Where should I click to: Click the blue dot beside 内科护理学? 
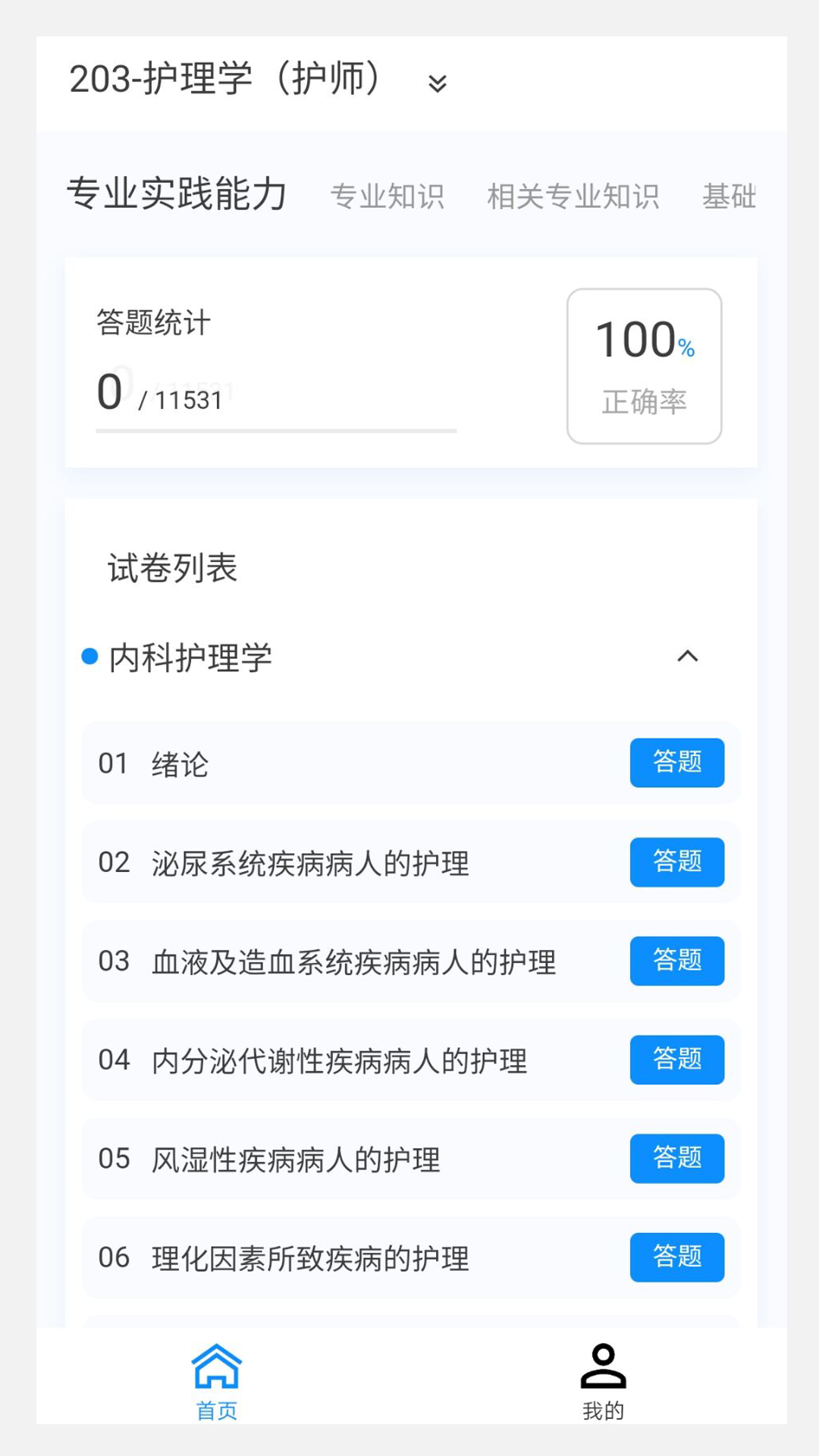click(x=90, y=657)
